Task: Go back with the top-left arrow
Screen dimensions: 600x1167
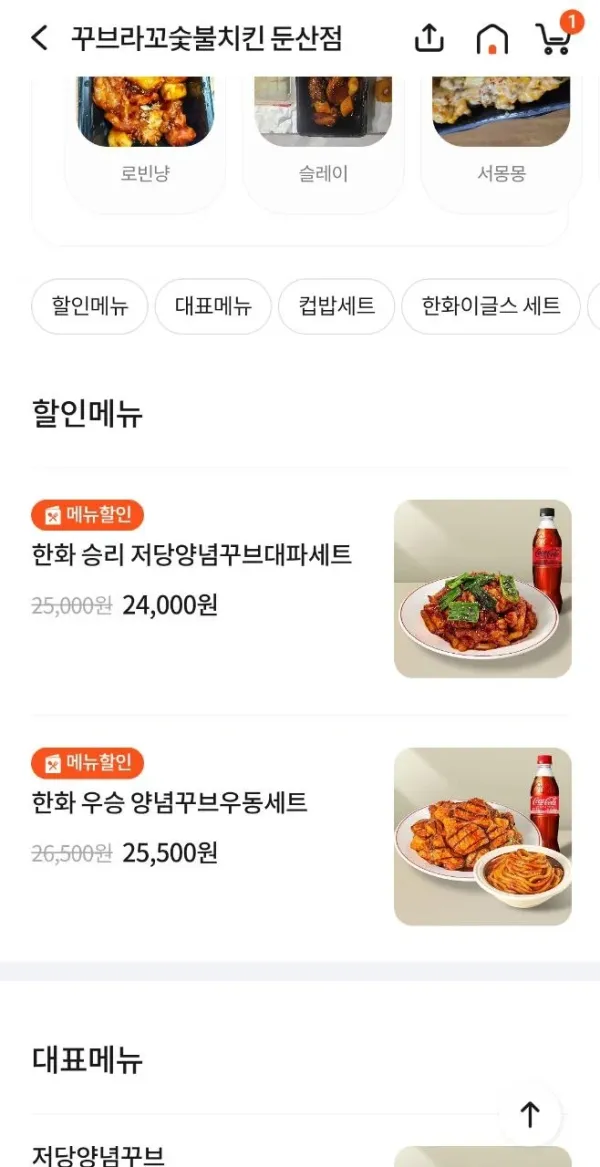Action: click(39, 38)
